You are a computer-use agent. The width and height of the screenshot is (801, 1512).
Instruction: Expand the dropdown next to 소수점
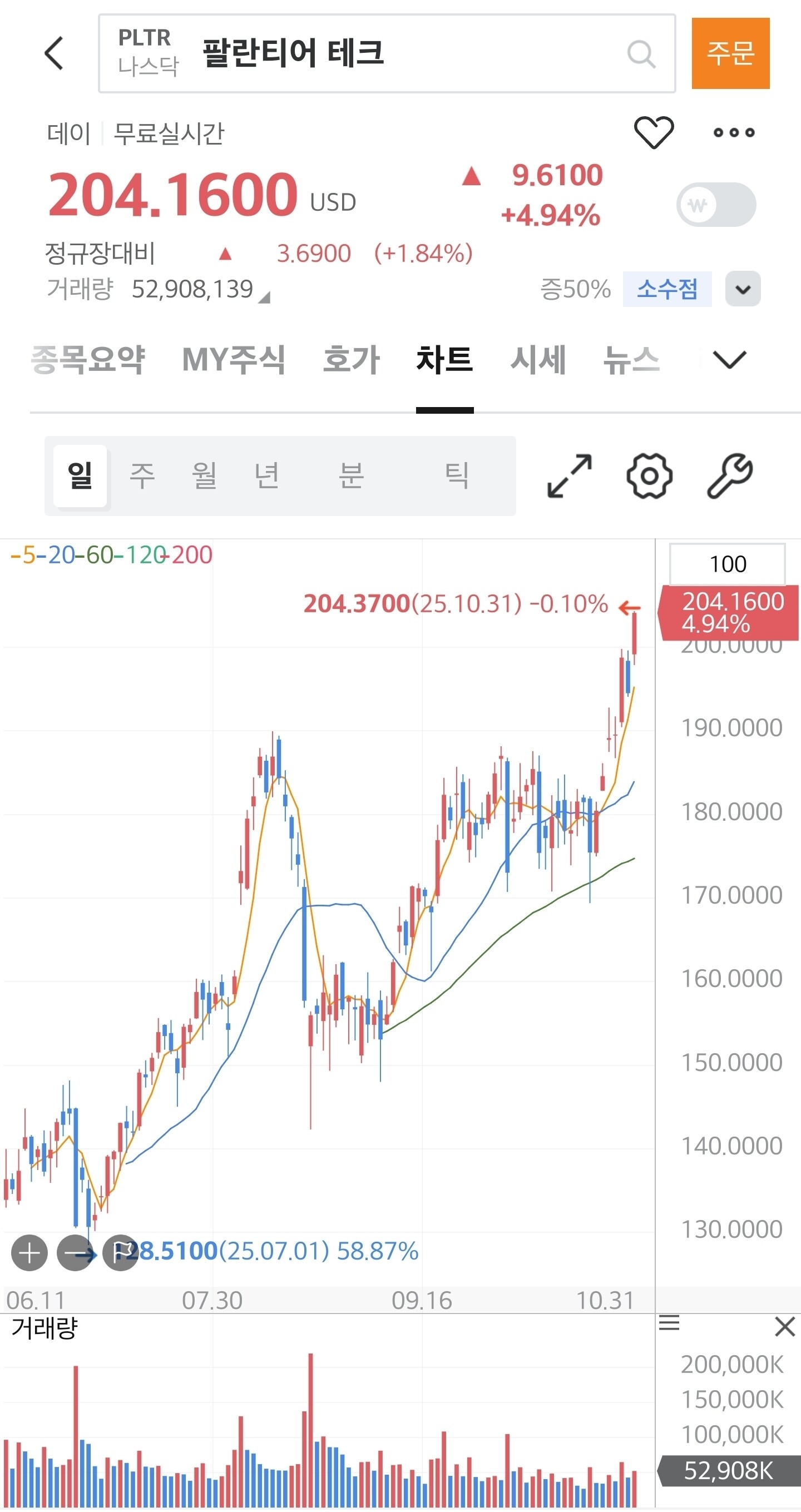[743, 289]
